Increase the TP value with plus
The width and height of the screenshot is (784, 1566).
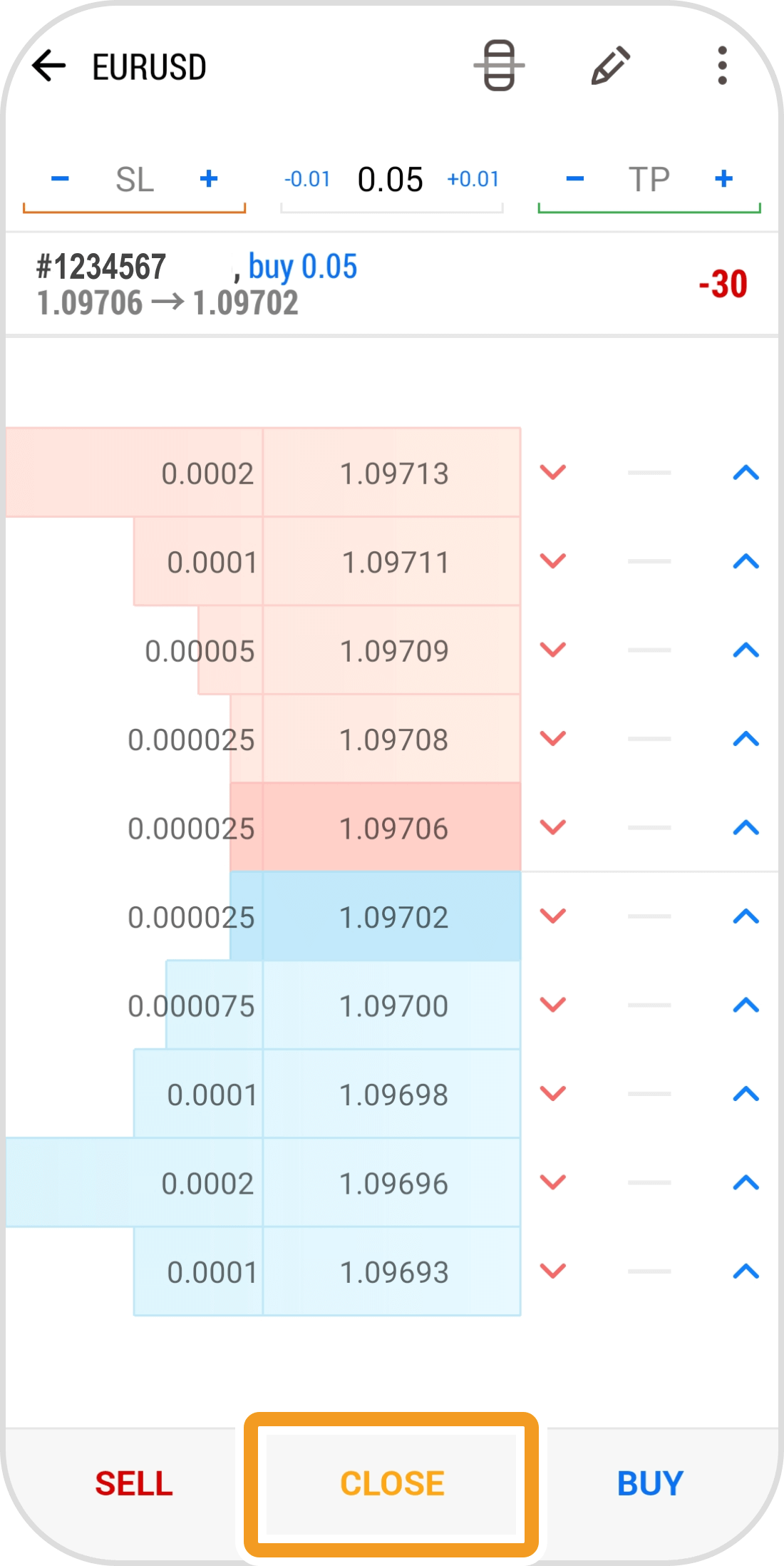[x=723, y=178]
